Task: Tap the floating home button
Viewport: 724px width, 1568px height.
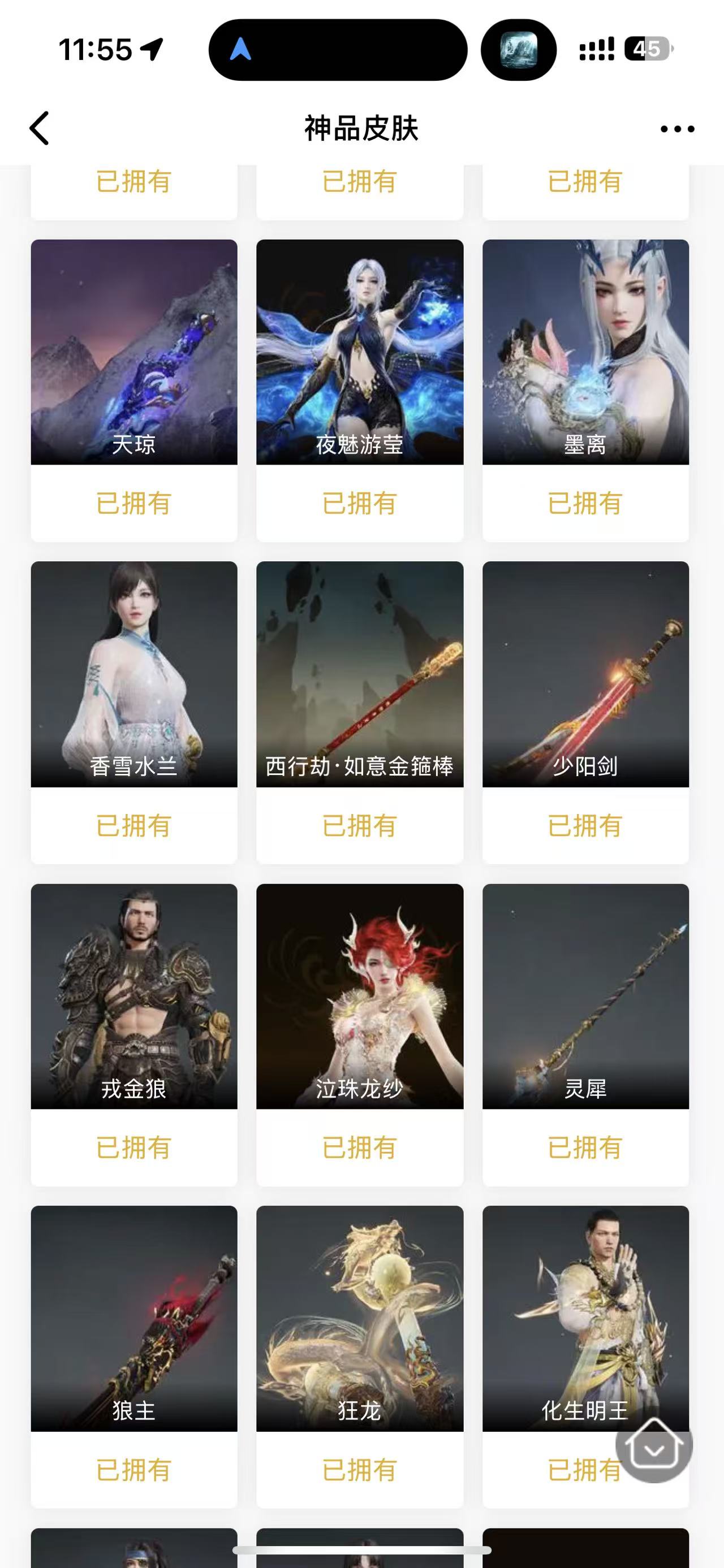Action: (654, 1444)
